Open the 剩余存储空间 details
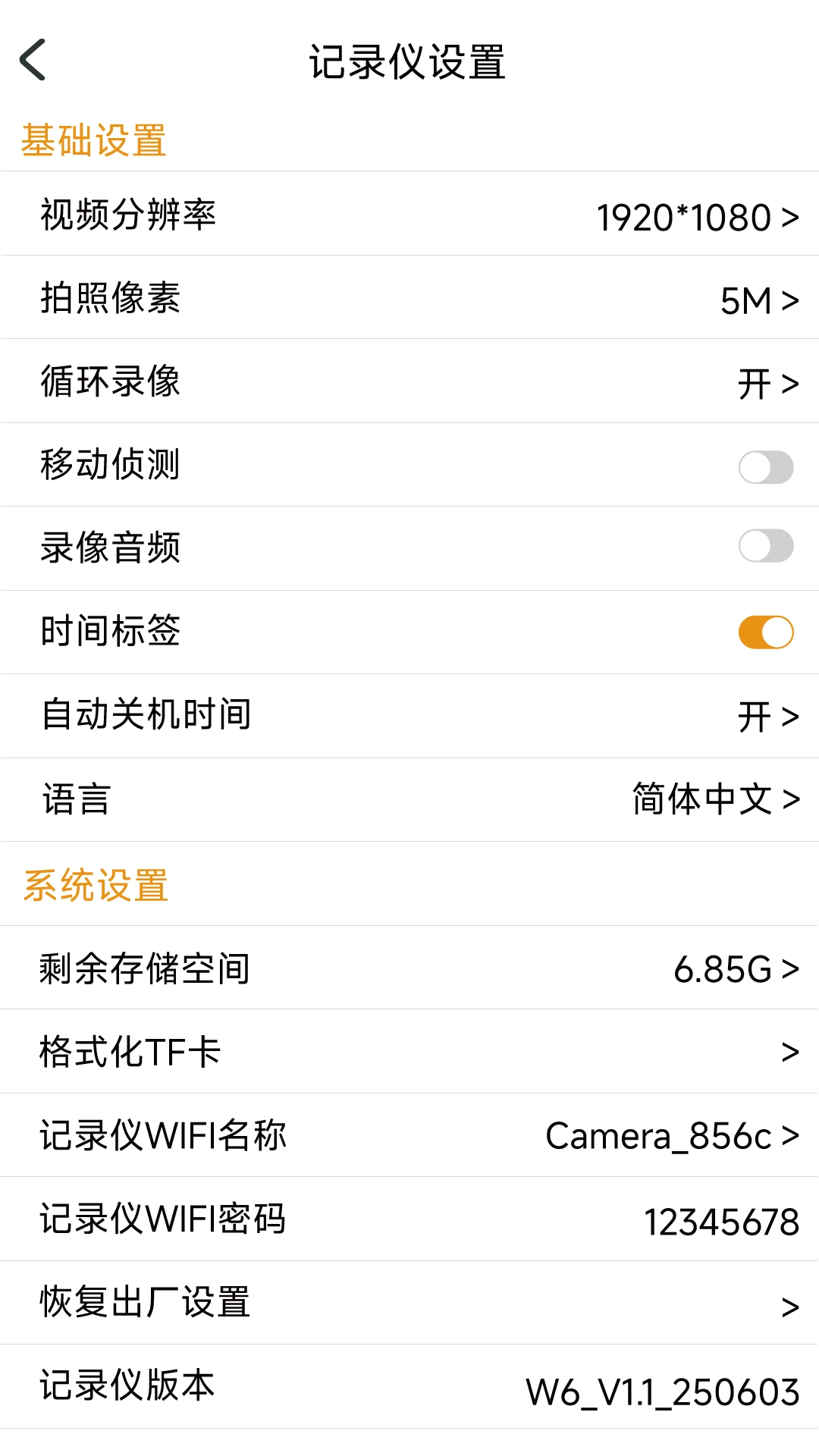The height and width of the screenshot is (1456, 819). [x=409, y=967]
